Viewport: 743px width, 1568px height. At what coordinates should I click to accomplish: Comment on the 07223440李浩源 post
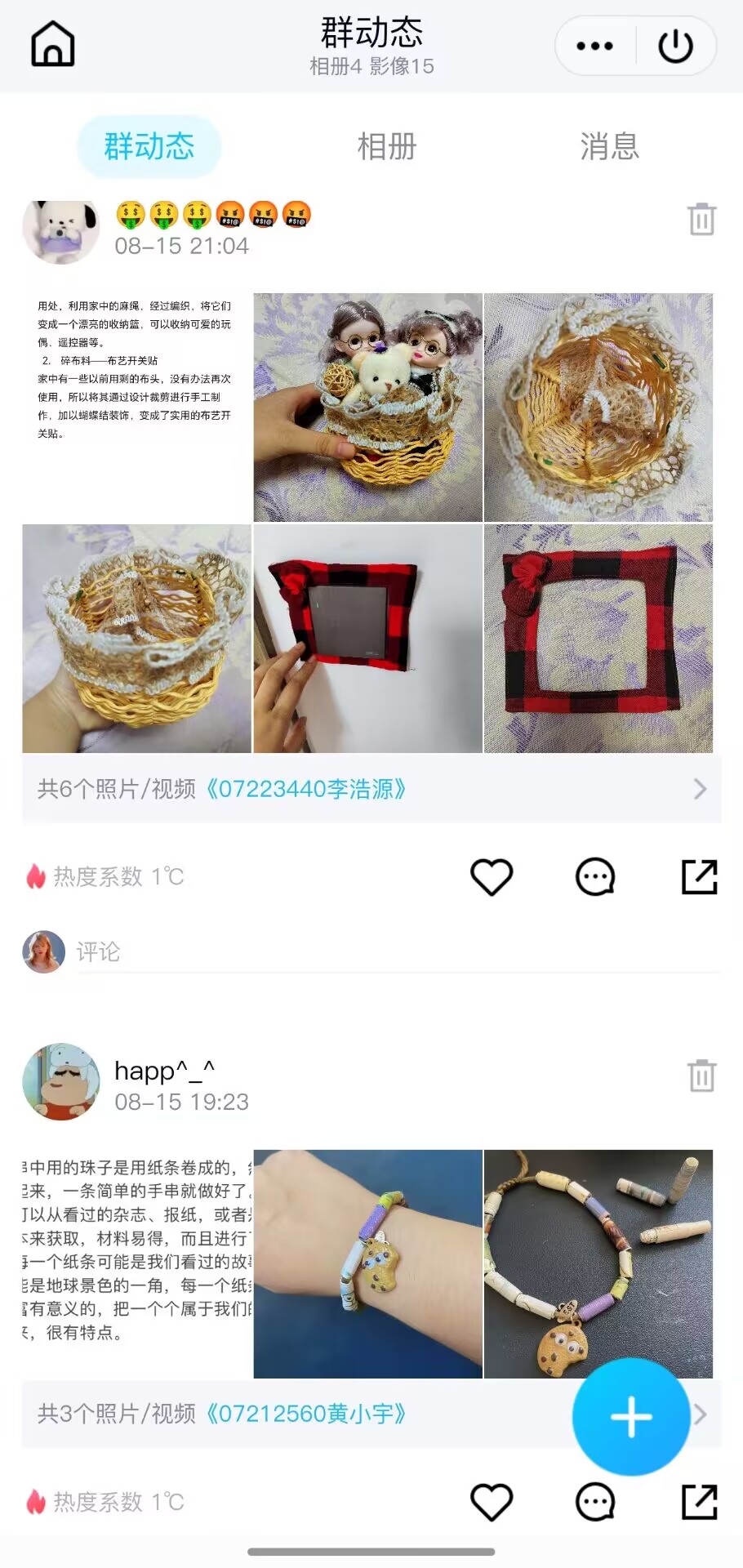coord(595,877)
